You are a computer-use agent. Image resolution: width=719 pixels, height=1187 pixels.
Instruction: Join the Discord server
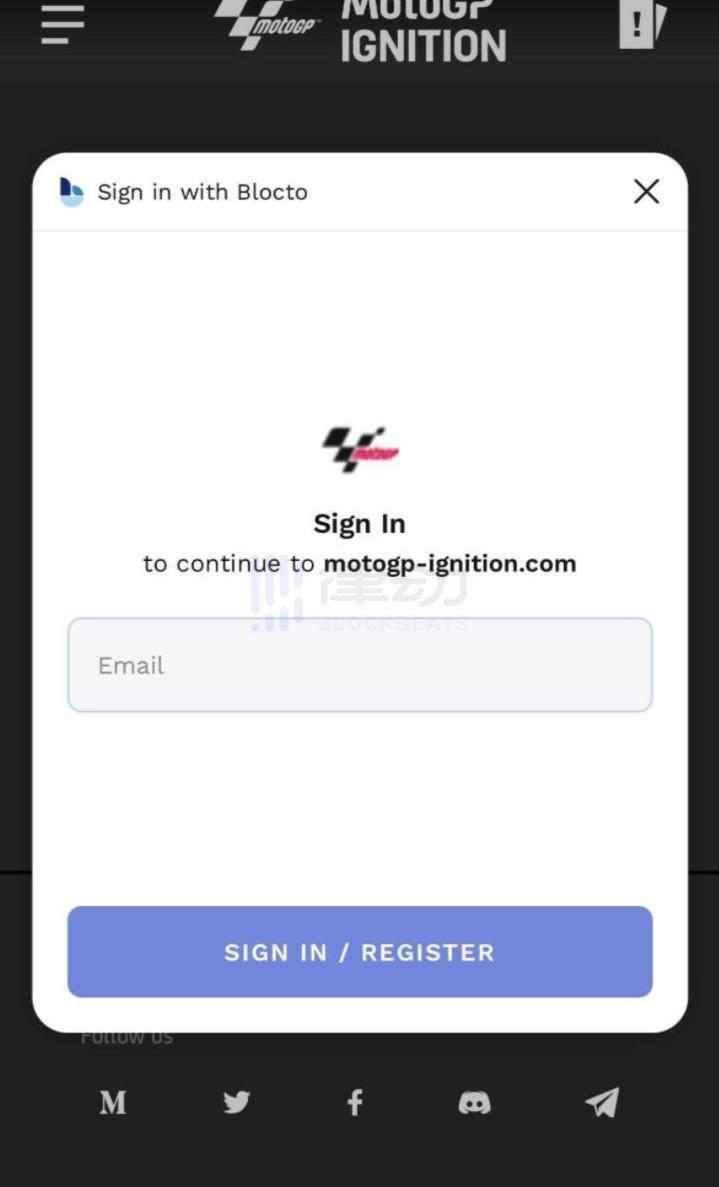[475, 1102]
